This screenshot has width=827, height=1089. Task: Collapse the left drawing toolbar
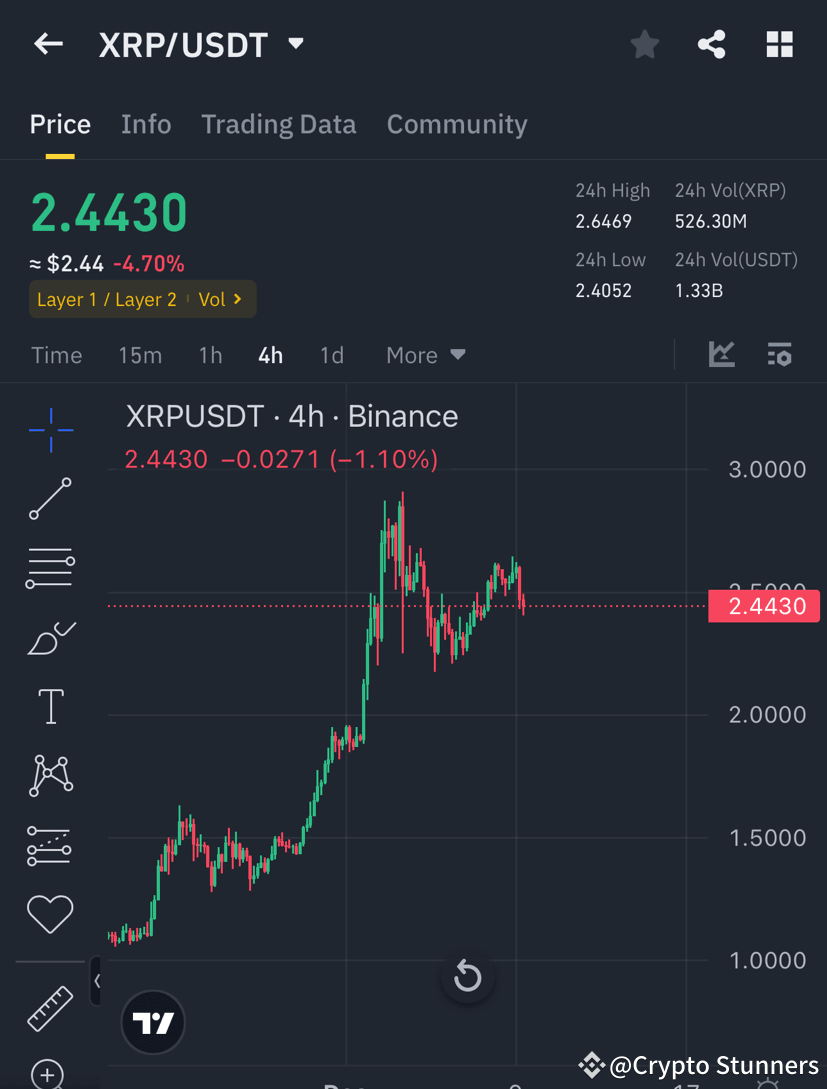pos(97,981)
